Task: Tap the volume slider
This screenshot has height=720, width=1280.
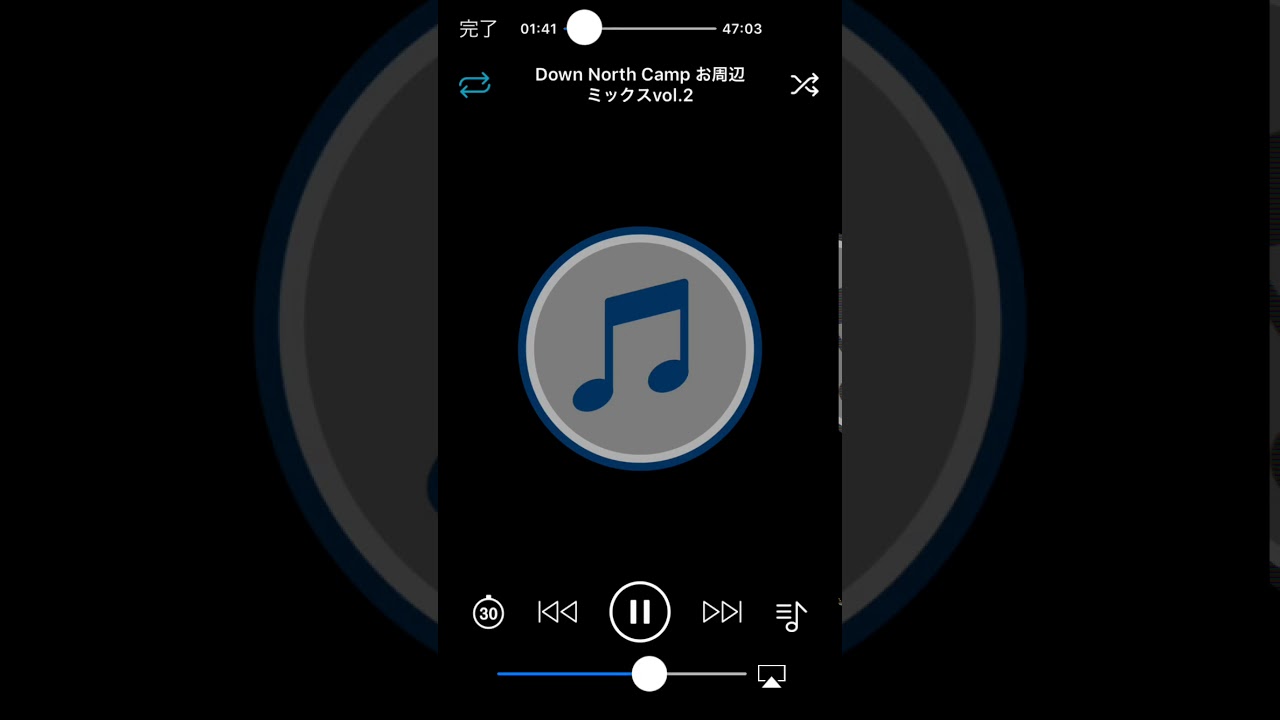Action: pyautogui.click(x=622, y=674)
